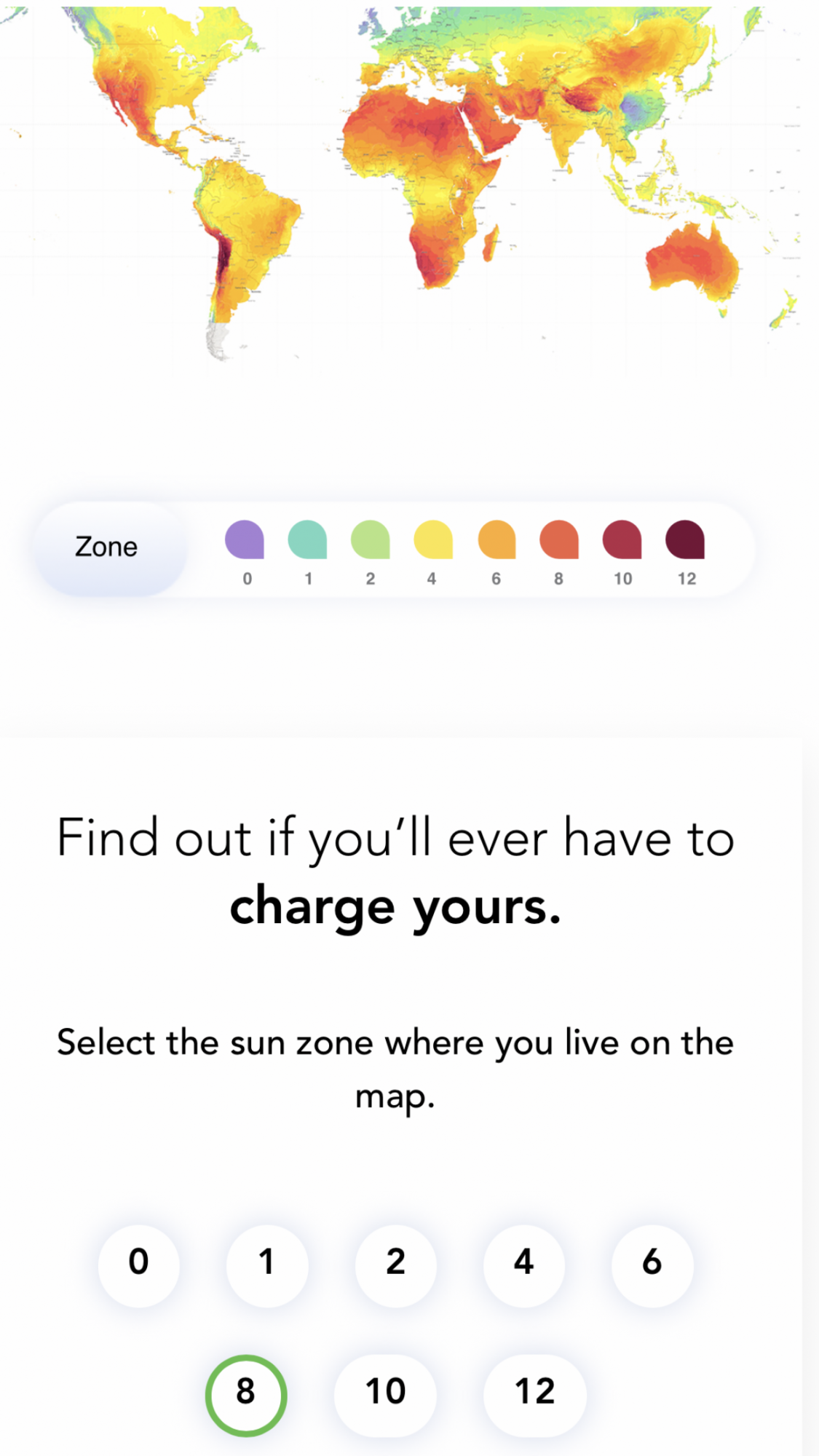The width and height of the screenshot is (819, 1456).
Task: Choose sun zone 1
Action: tap(267, 1265)
